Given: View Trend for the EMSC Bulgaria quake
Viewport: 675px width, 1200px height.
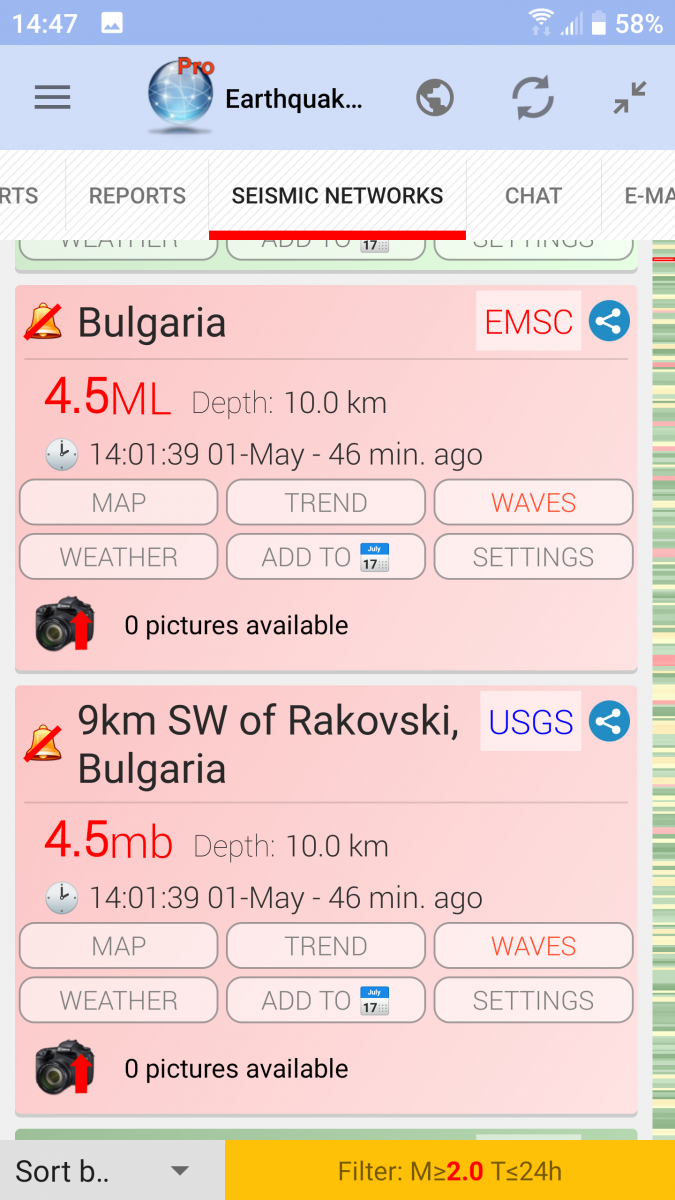Looking at the screenshot, I should tap(326, 503).
